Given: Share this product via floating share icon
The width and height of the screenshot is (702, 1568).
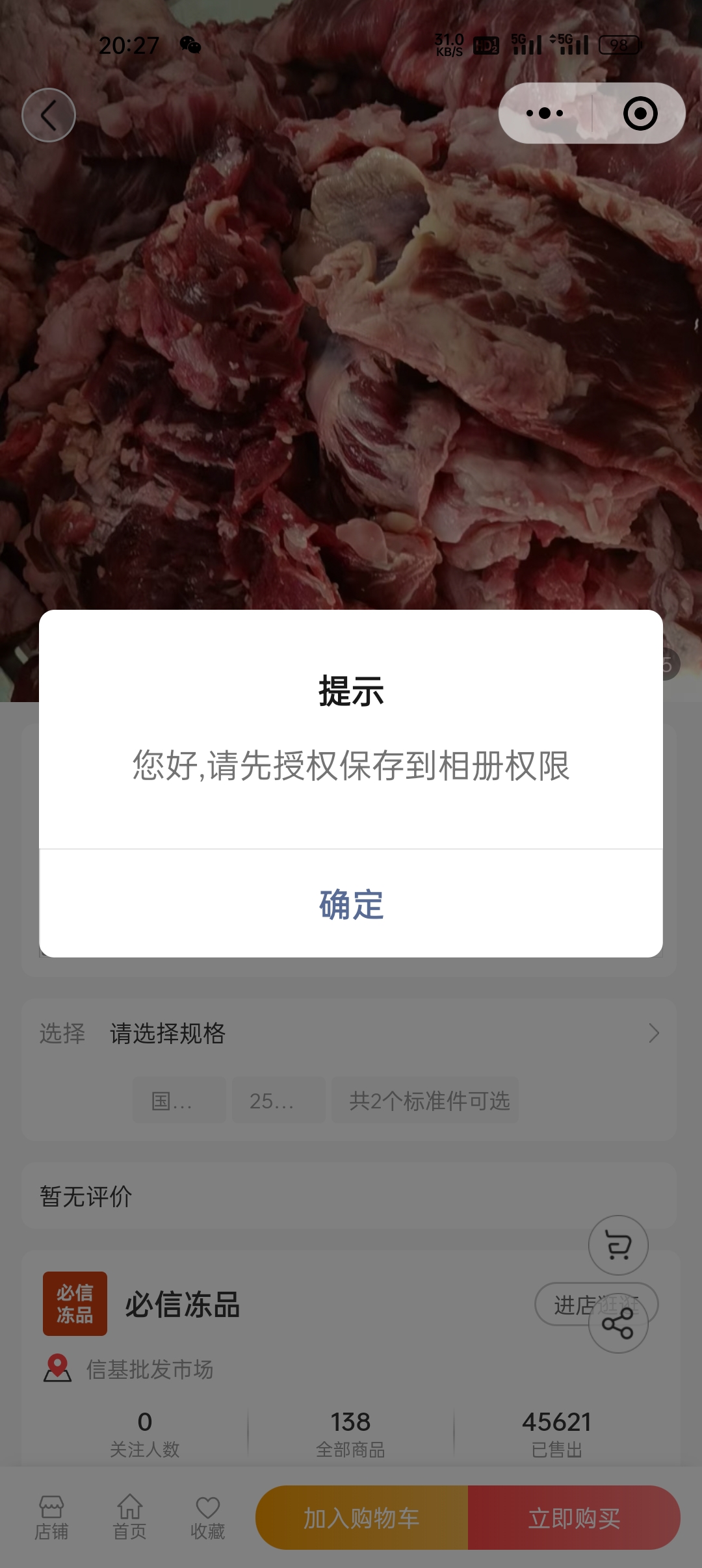Looking at the screenshot, I should 618,1324.
